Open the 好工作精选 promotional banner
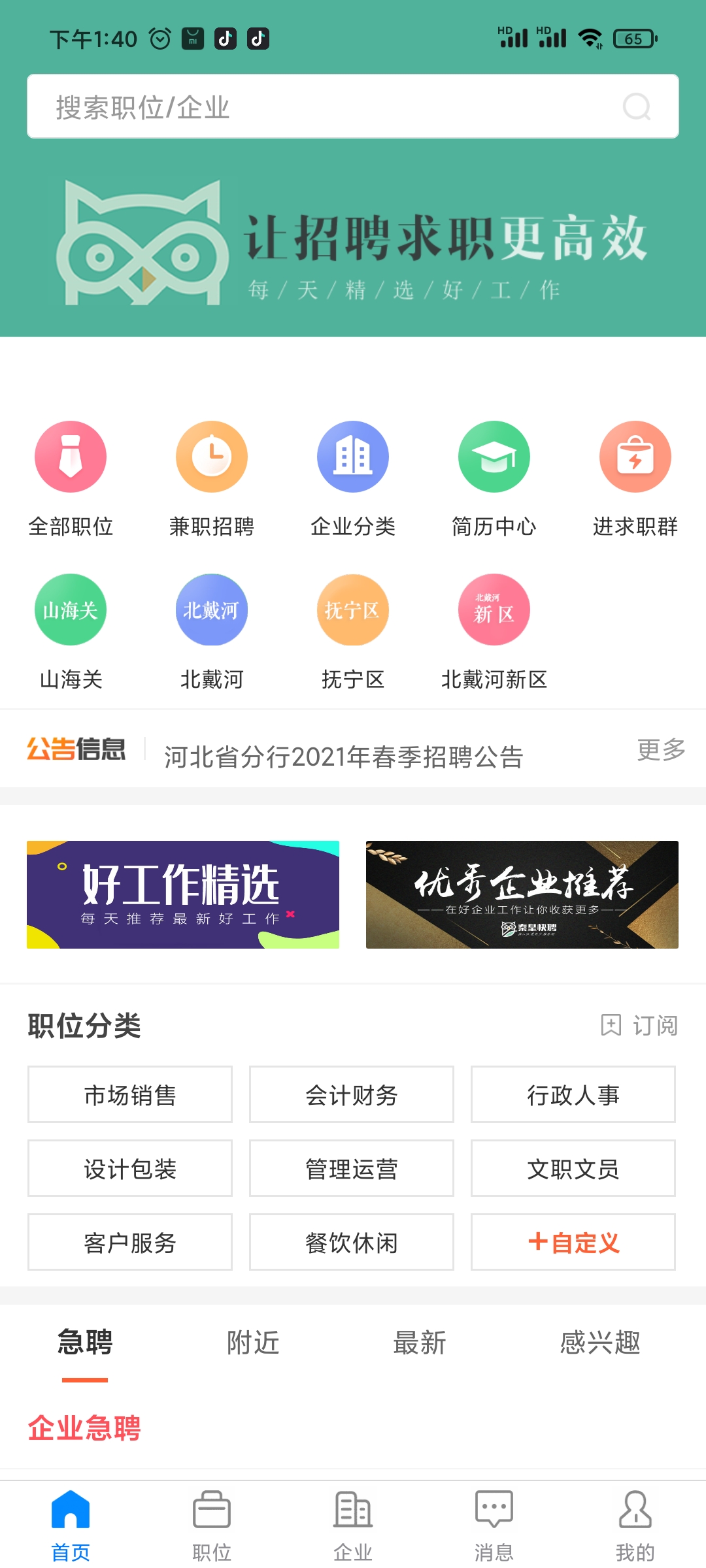 click(x=182, y=894)
